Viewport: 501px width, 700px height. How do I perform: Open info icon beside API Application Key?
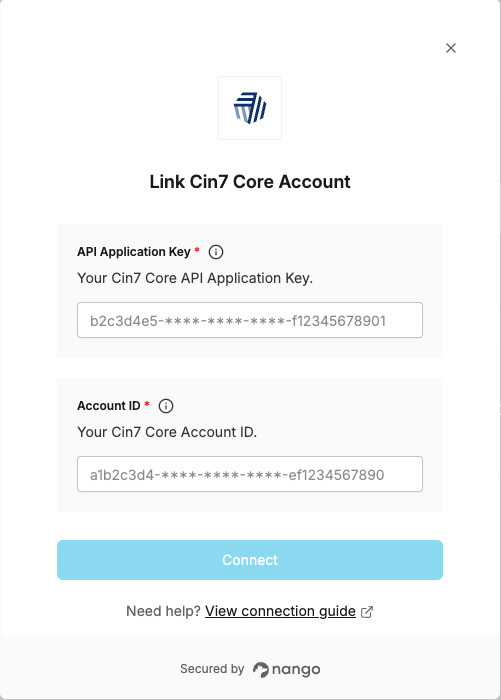click(216, 252)
